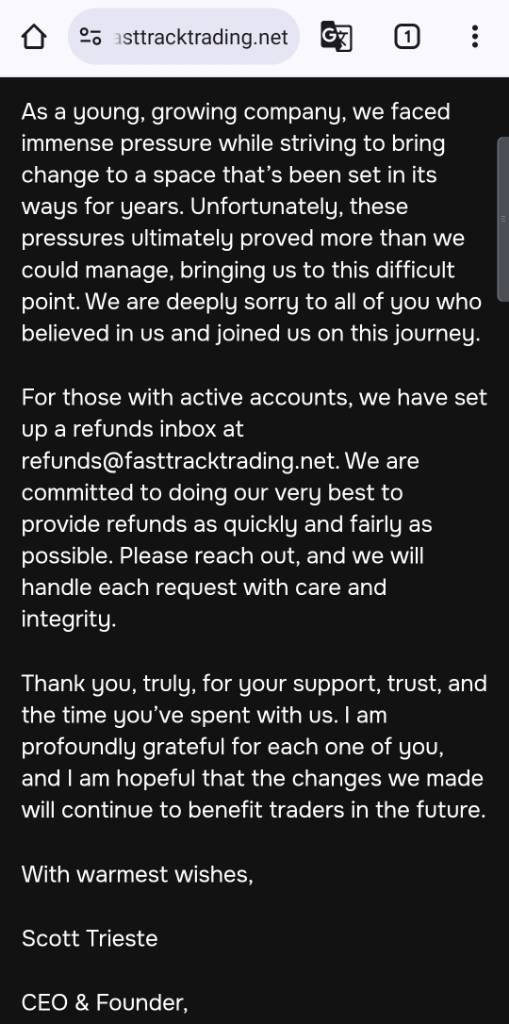Image resolution: width=509 pixels, height=1024 pixels.
Task: Open the tab switcher showing 1 tab
Action: 406,37
